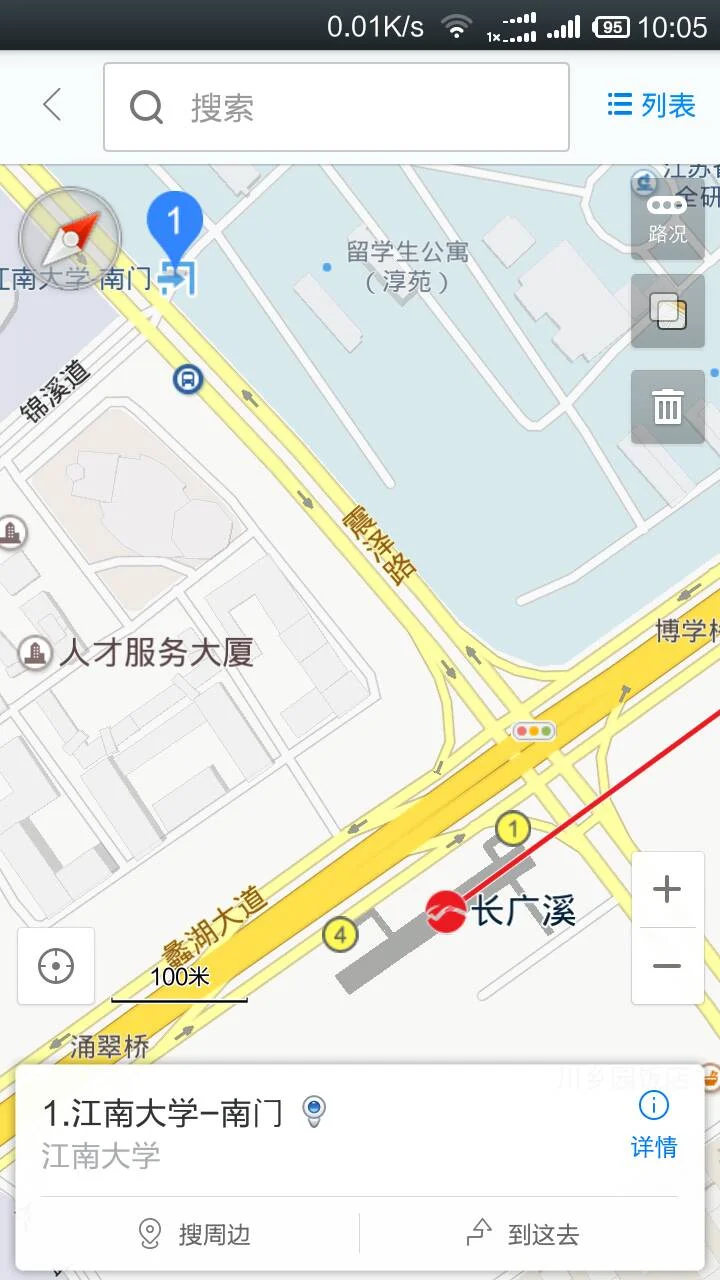Toggle the map layer switcher
This screenshot has height=1280, width=720.
pos(666,312)
